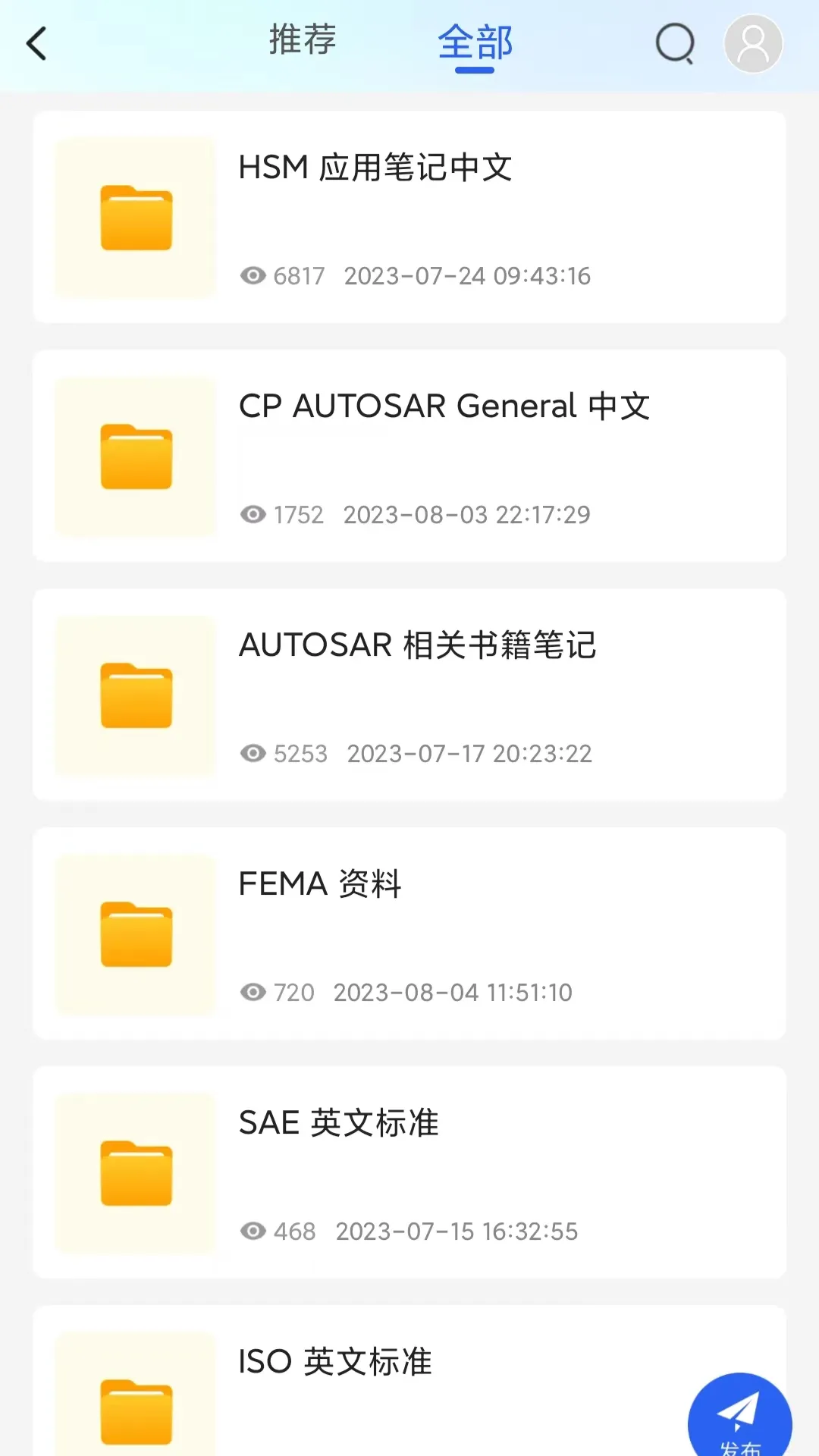Viewport: 819px width, 1456px height.
Task: Switch to the 推荐 tab
Action: pyautogui.click(x=302, y=42)
